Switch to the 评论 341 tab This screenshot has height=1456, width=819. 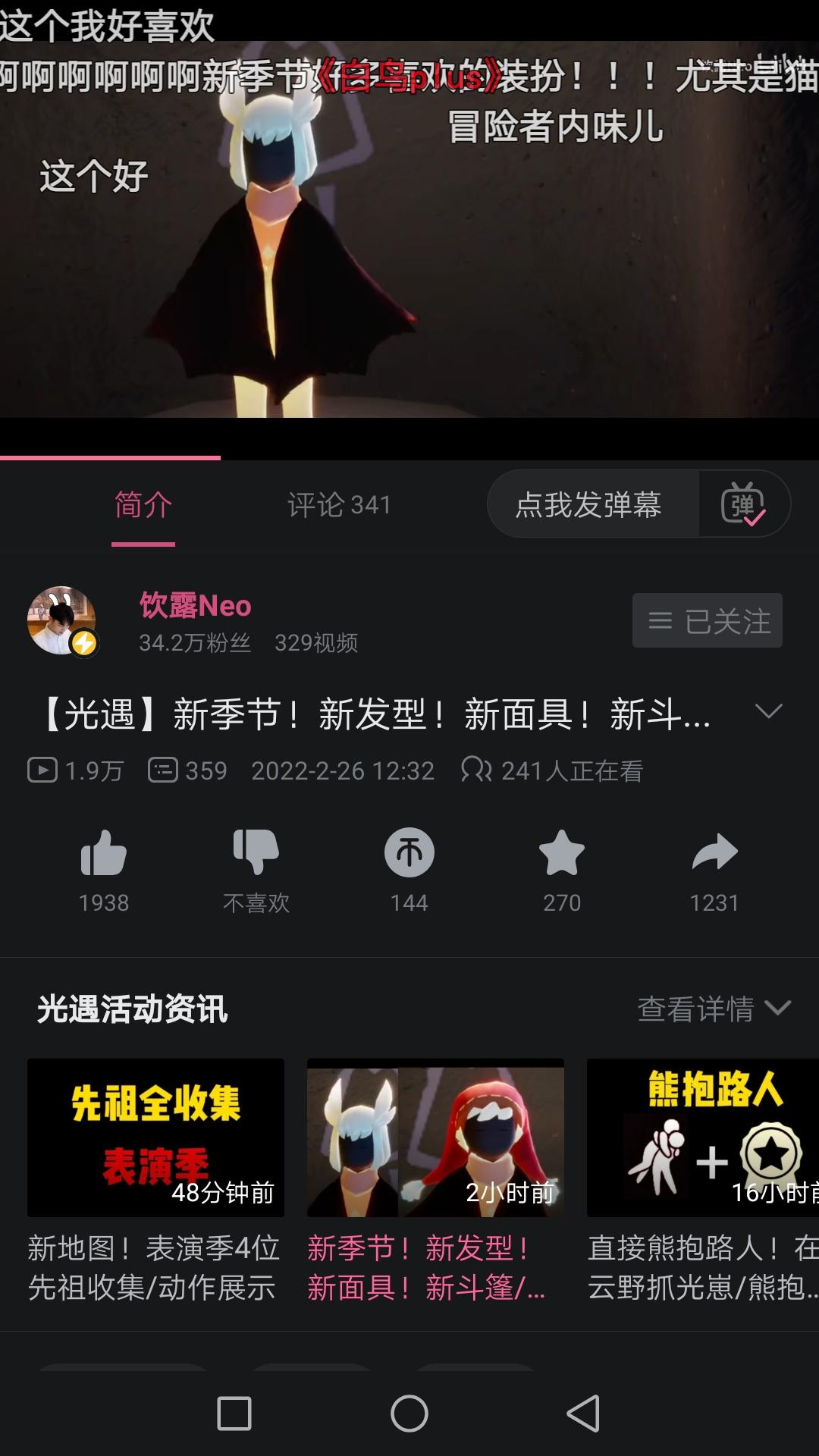tap(339, 504)
